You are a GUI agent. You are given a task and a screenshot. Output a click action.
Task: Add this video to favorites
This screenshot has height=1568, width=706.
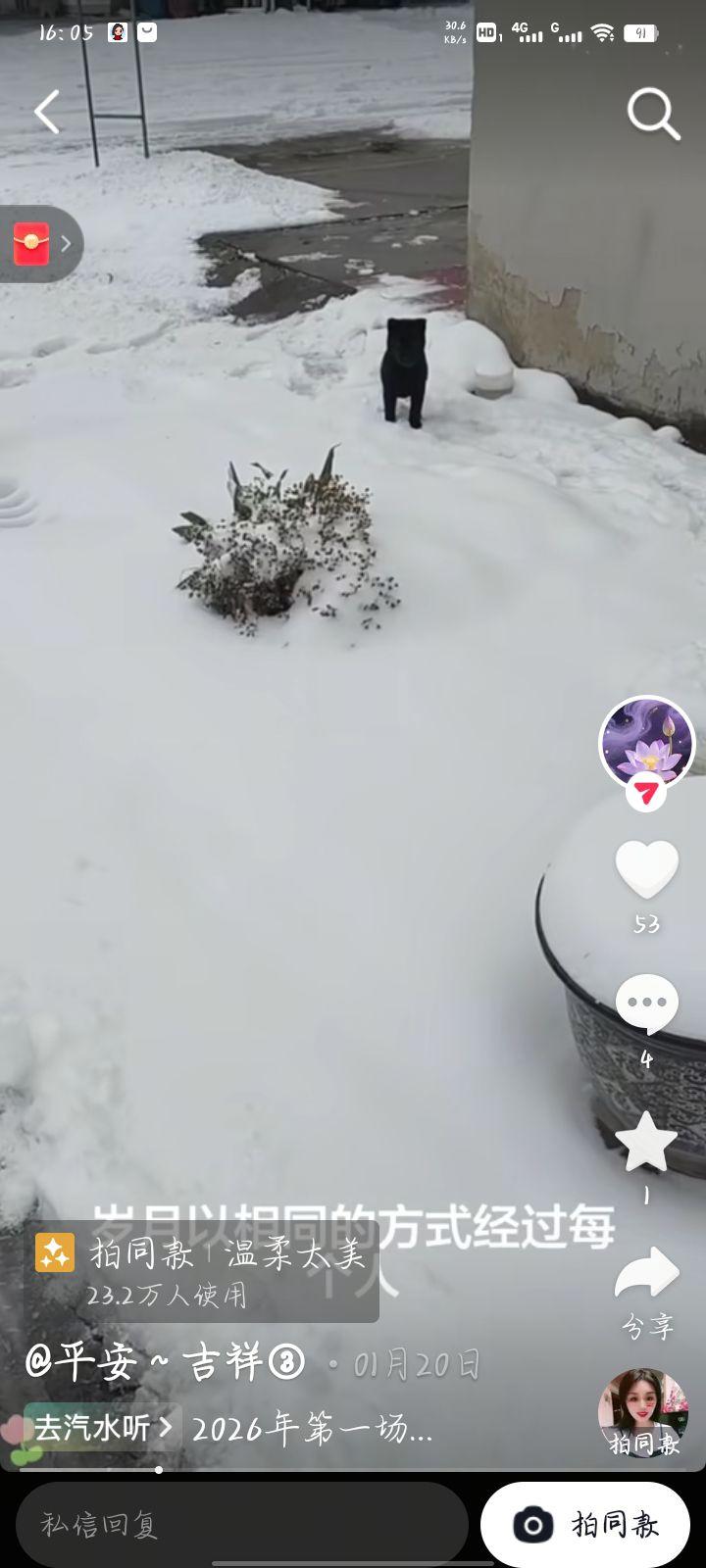(x=646, y=1142)
